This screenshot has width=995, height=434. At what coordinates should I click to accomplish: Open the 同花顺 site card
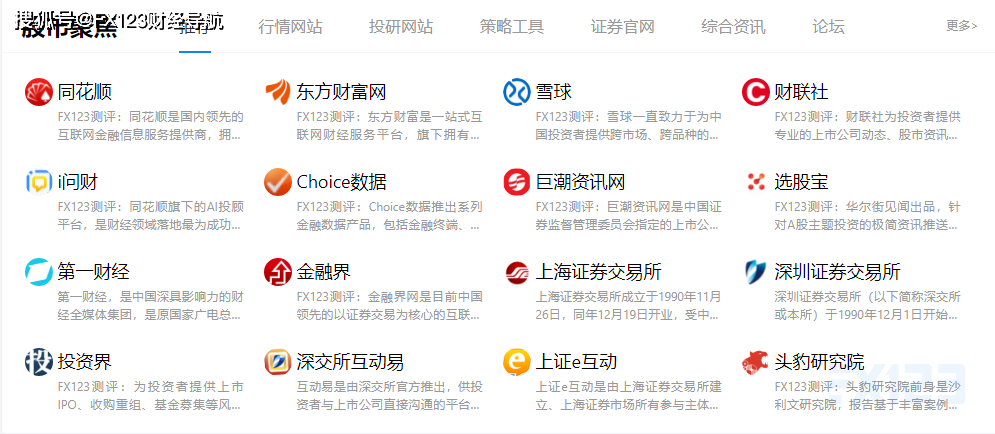pyautogui.click(x=84, y=93)
